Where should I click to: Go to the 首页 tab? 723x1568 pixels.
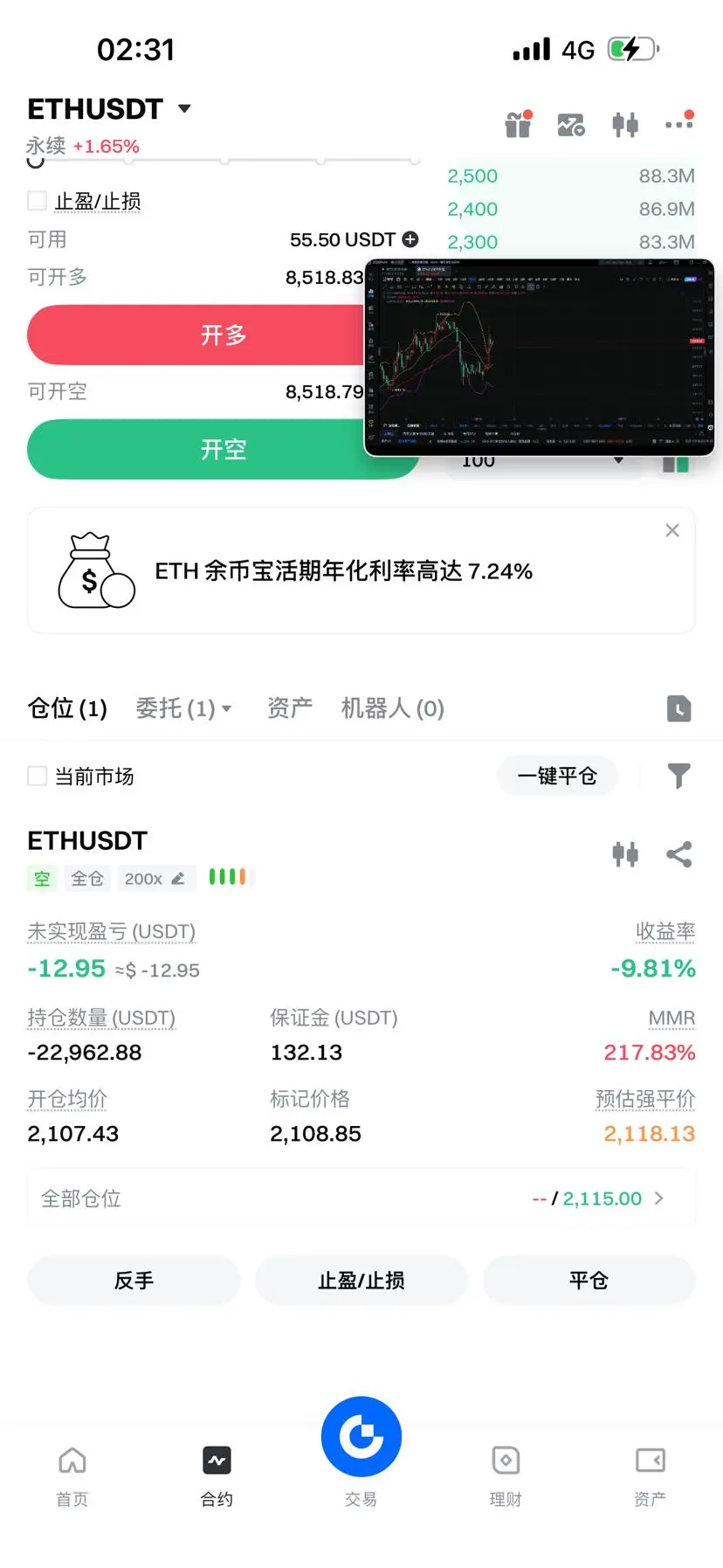pos(72,1475)
